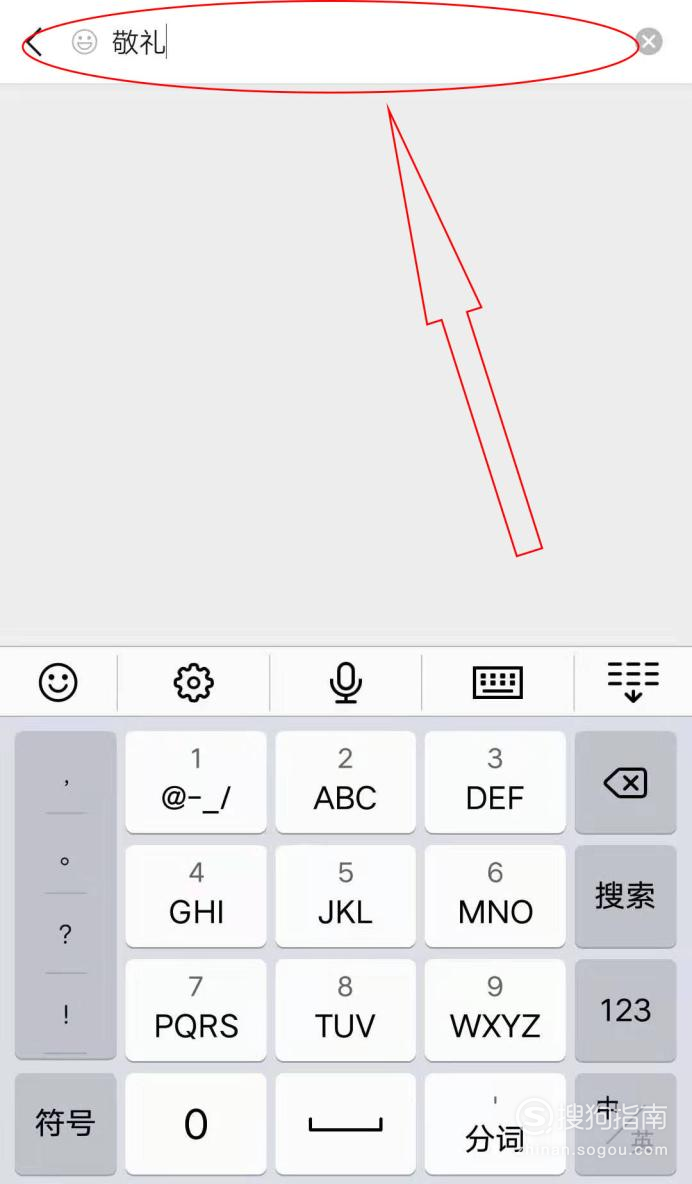Tap the 7 PQRS key
This screenshot has height=1184, width=692.
196,1010
